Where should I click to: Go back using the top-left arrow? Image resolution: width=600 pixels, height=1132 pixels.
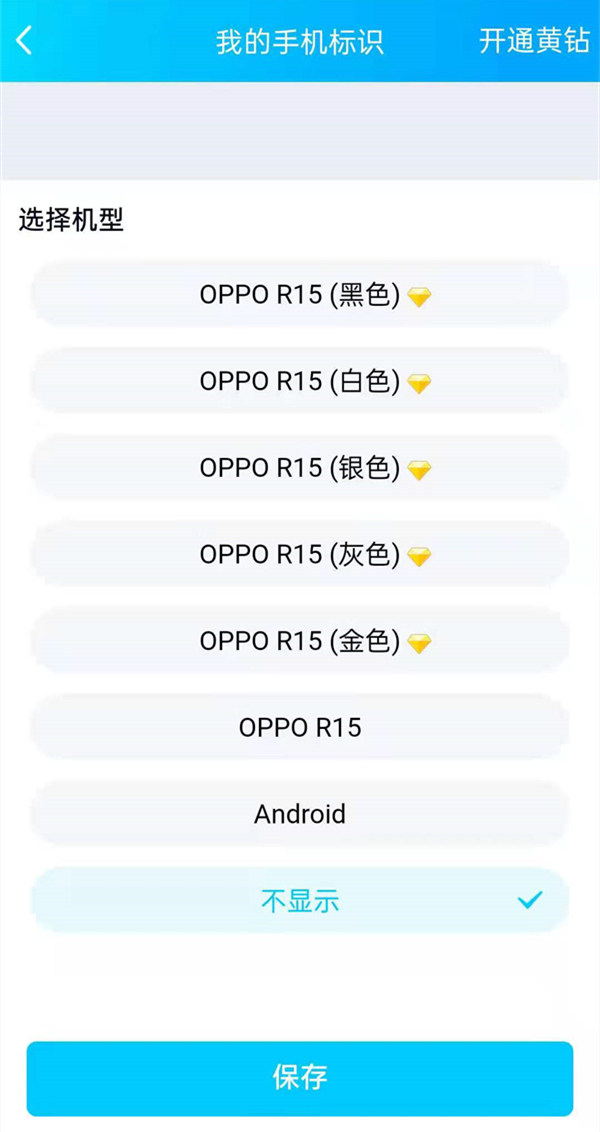(x=25, y=41)
